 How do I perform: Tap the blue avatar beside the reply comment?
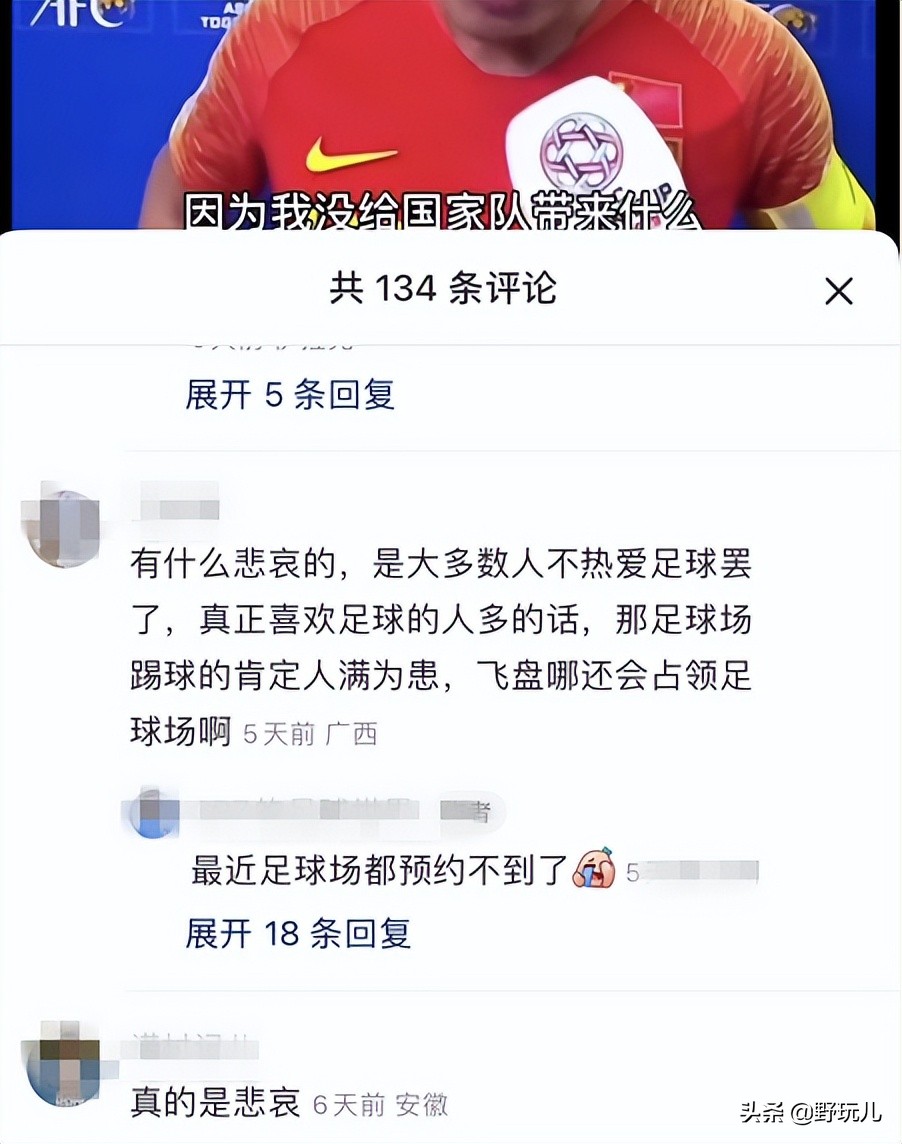(151, 812)
